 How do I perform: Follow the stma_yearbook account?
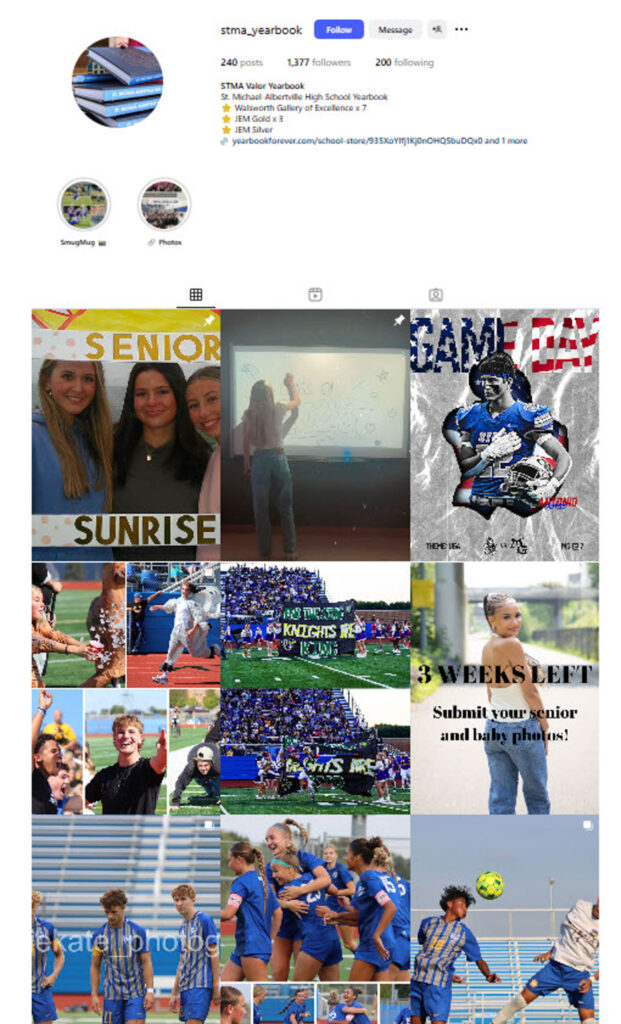click(338, 30)
